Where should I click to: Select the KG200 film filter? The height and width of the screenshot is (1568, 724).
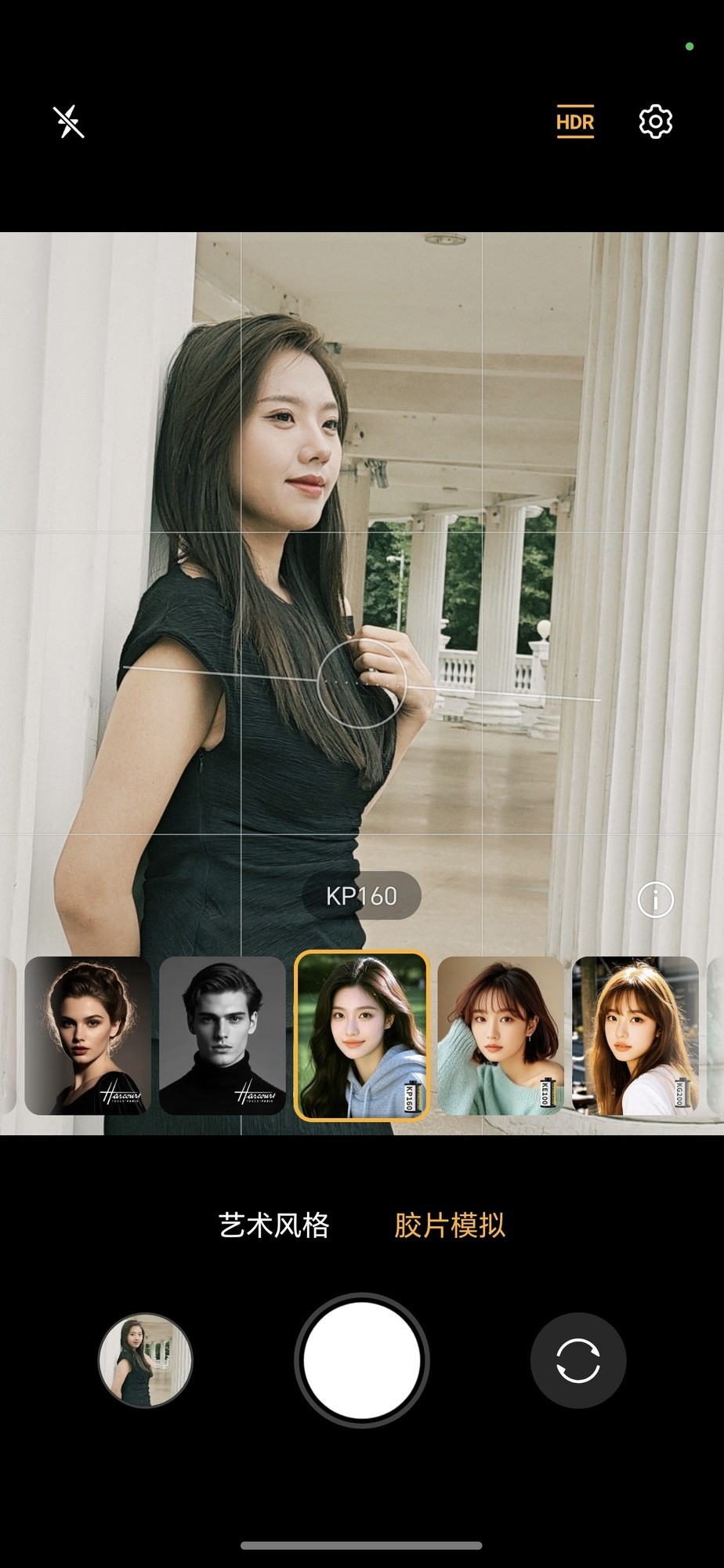click(x=635, y=1036)
